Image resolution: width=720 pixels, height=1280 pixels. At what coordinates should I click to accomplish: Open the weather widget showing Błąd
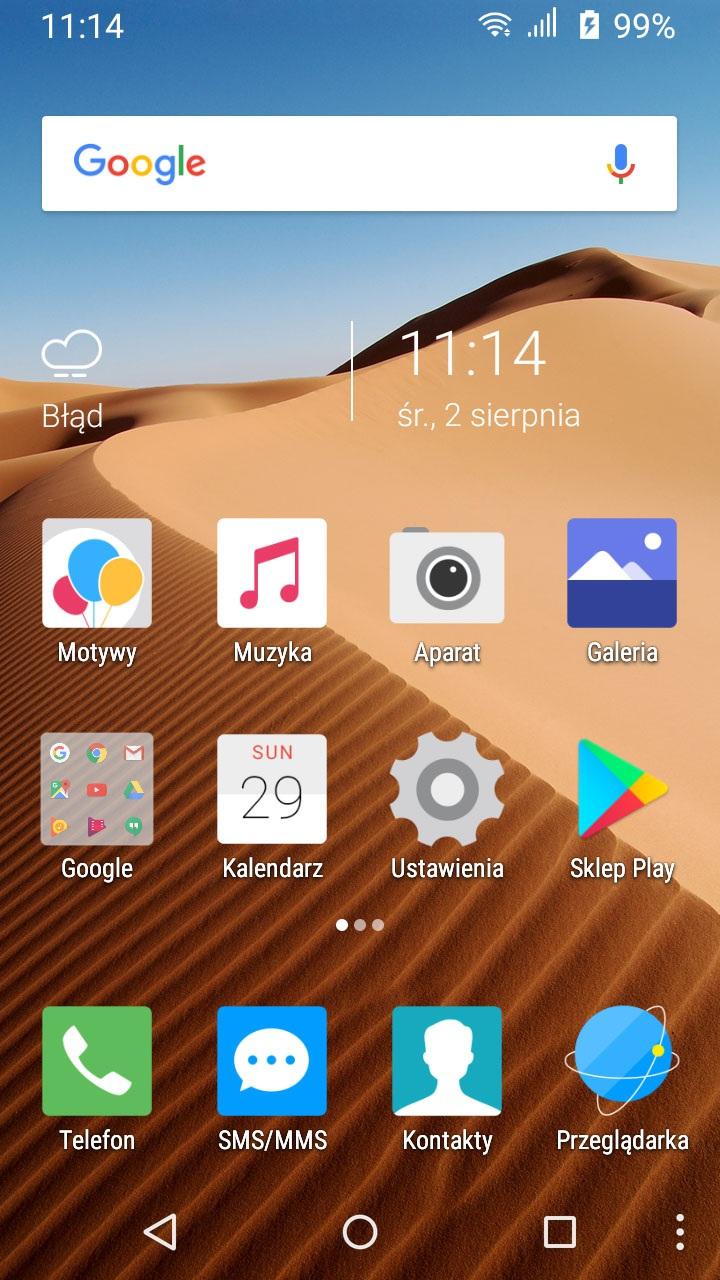pyautogui.click(x=72, y=380)
